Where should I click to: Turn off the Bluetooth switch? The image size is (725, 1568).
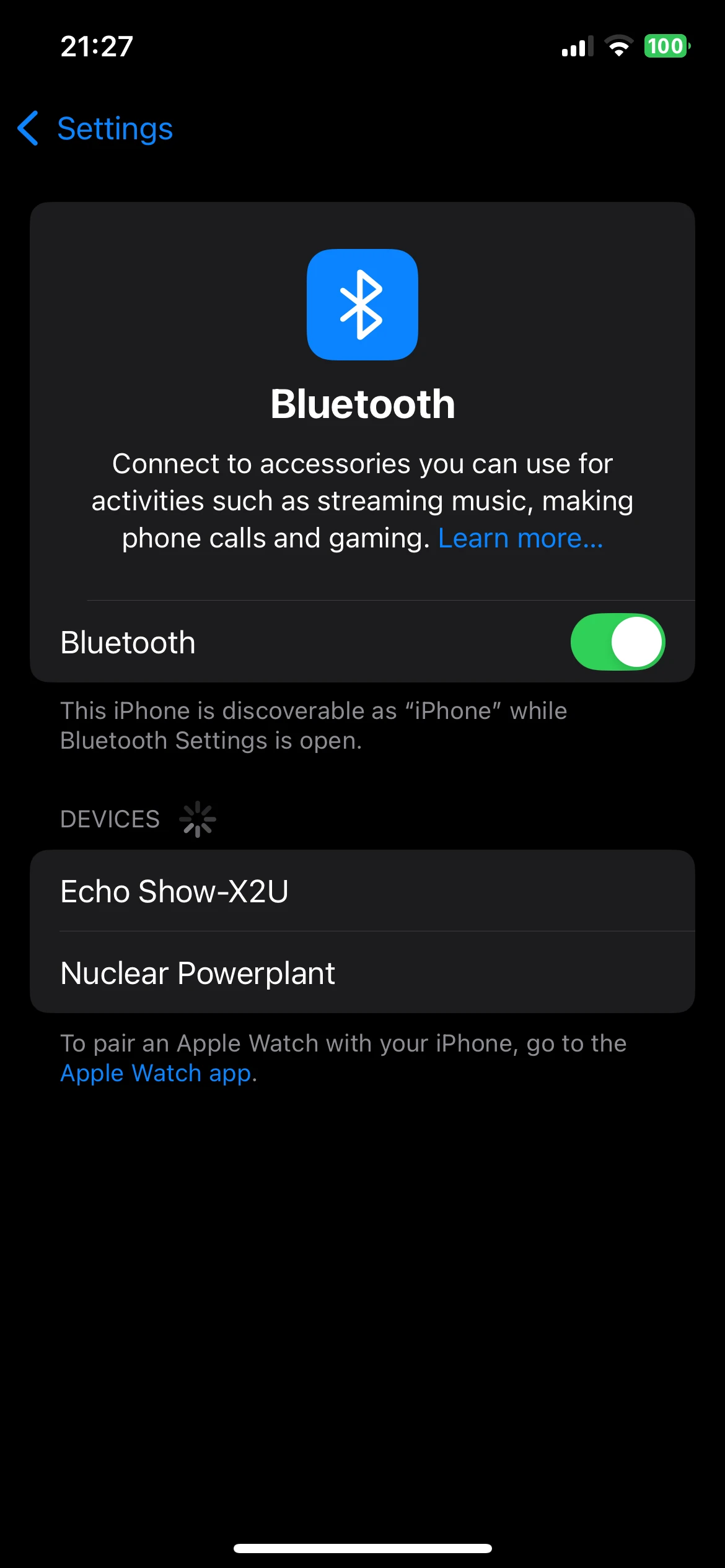click(x=617, y=642)
